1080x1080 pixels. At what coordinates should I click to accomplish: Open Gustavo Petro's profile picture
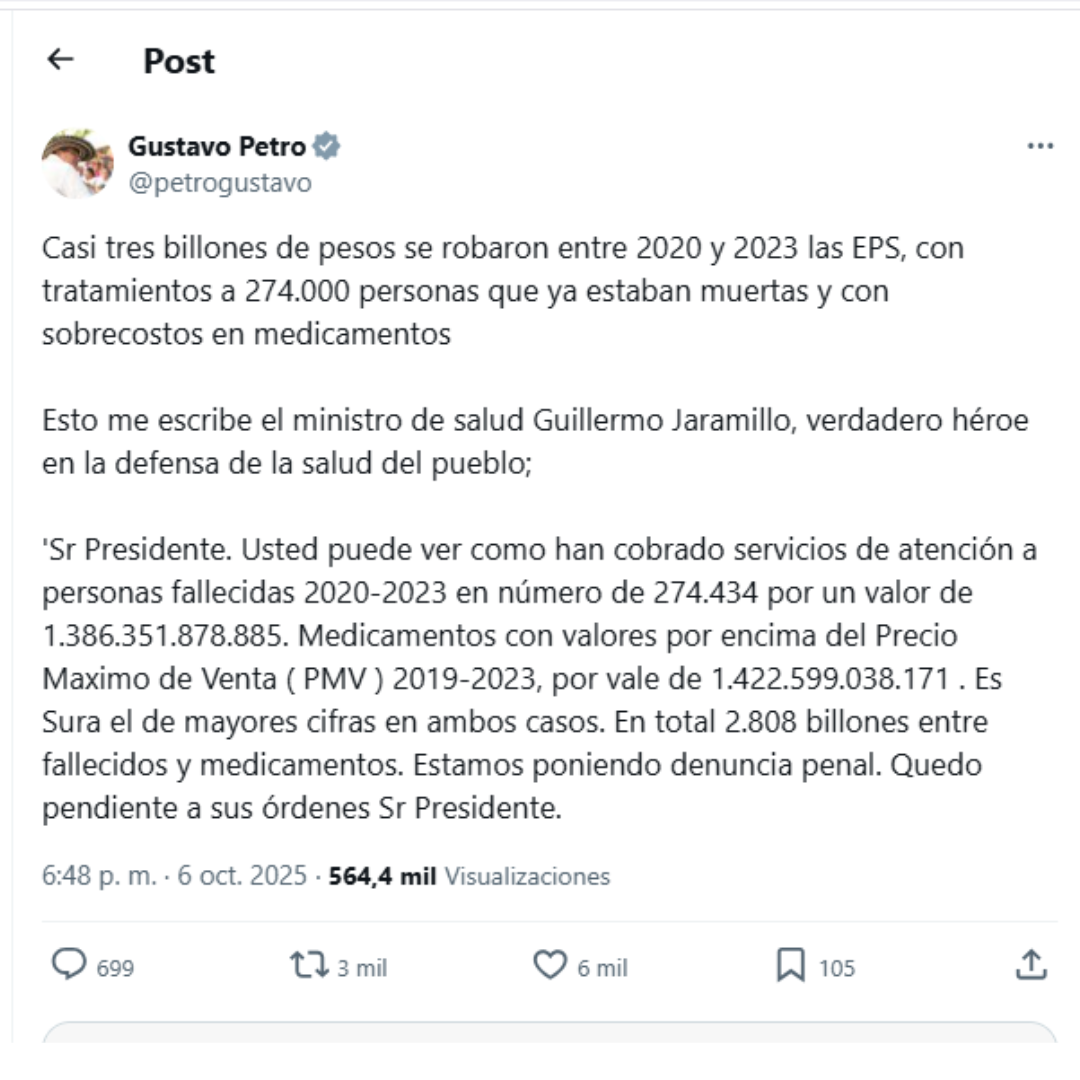point(77,164)
